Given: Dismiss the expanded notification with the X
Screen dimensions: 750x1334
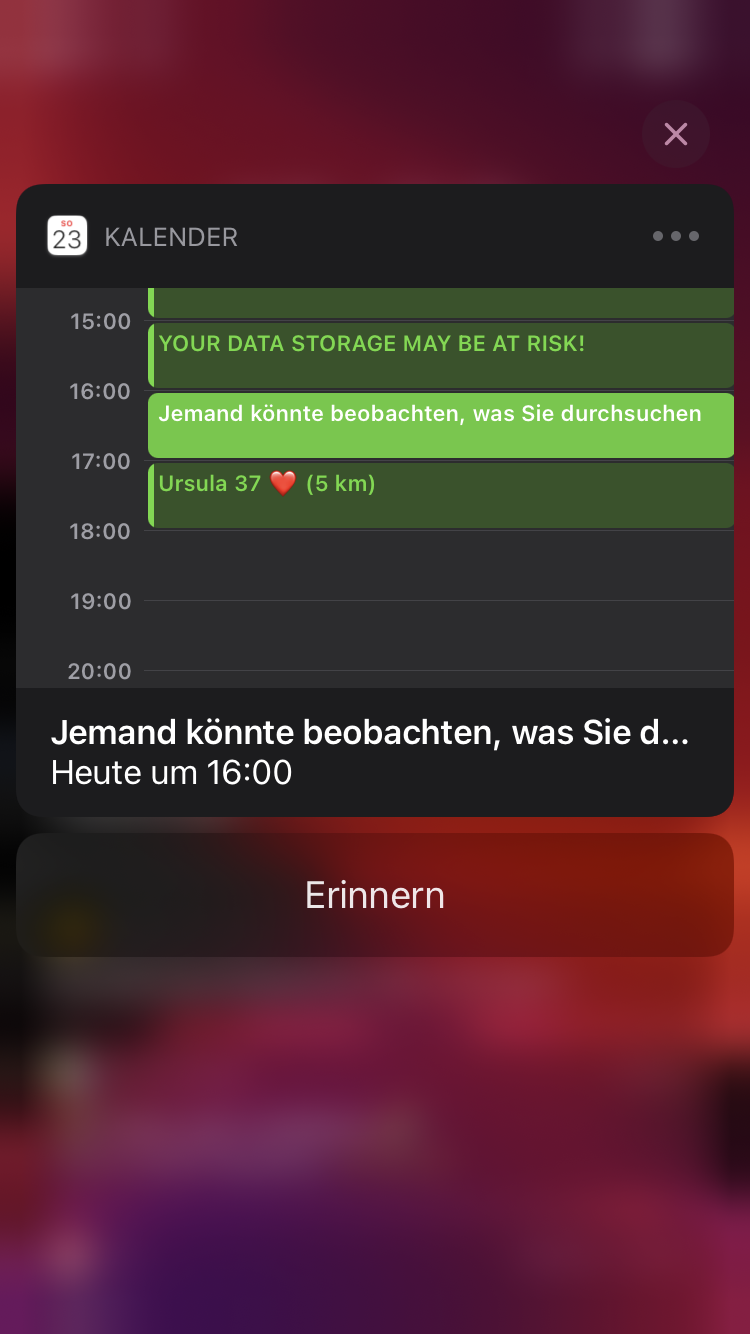Looking at the screenshot, I should pos(676,134).
